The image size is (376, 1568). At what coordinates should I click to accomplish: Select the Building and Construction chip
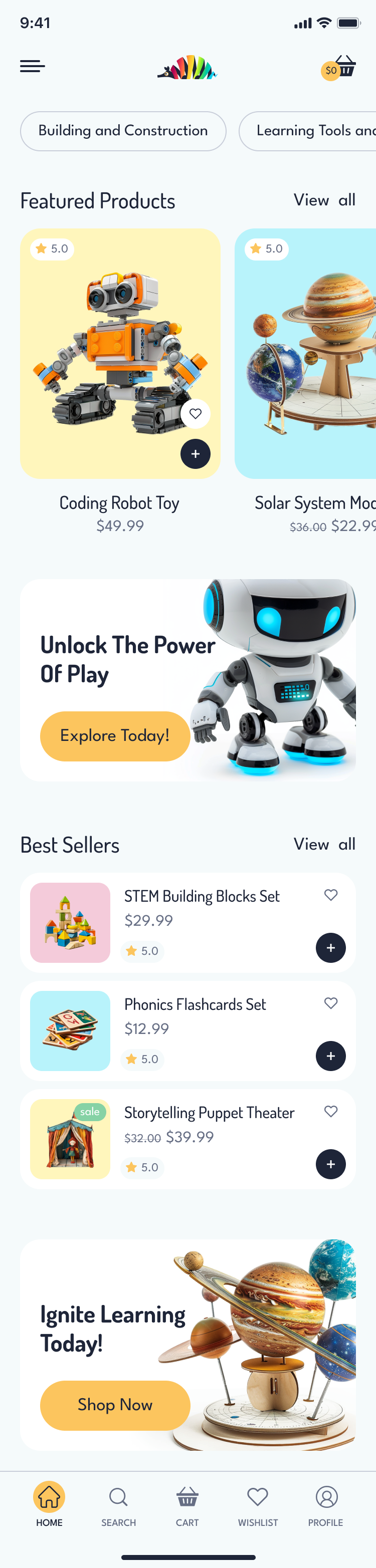tap(123, 131)
